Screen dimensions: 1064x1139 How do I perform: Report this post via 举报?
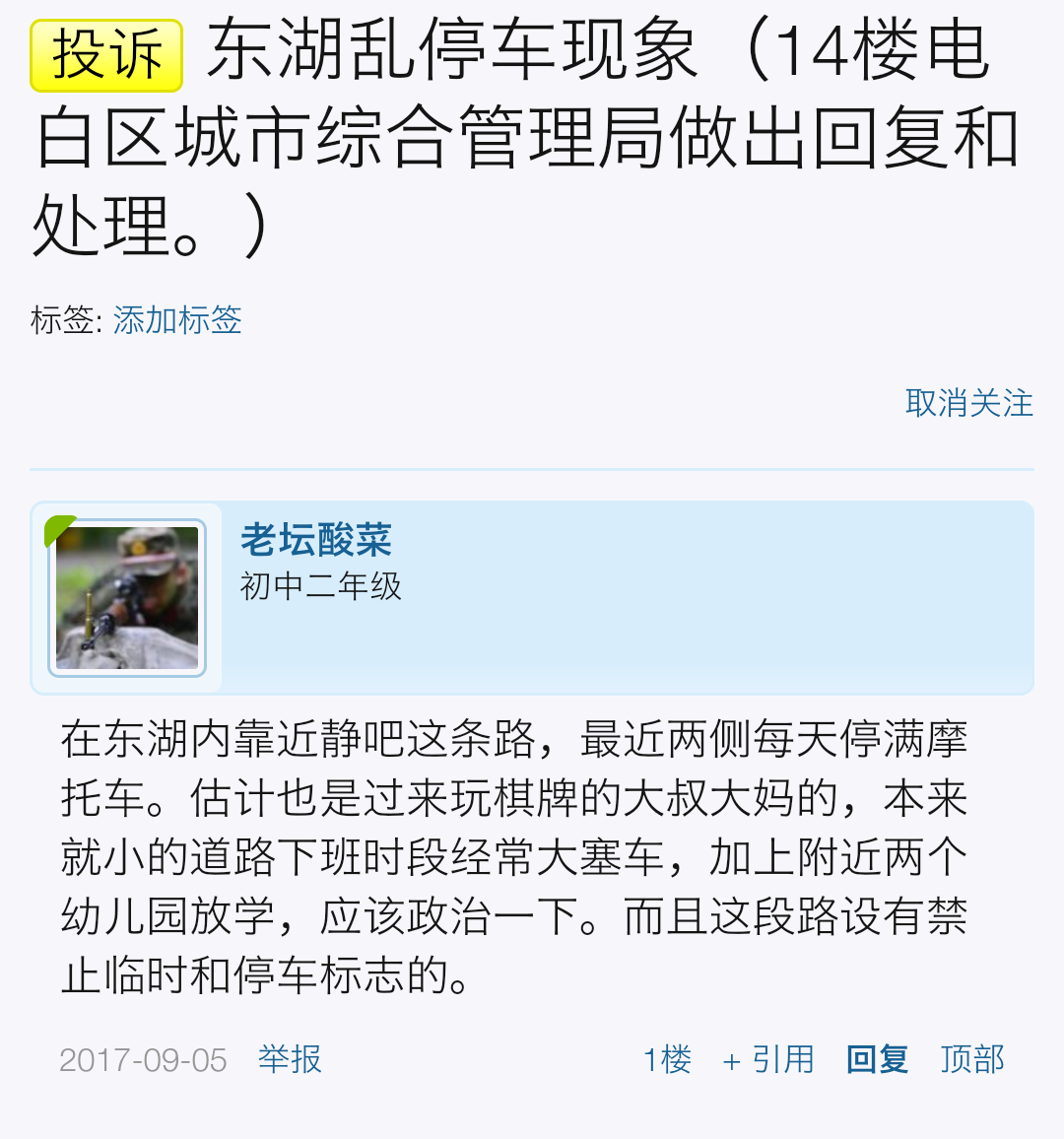[x=290, y=1059]
